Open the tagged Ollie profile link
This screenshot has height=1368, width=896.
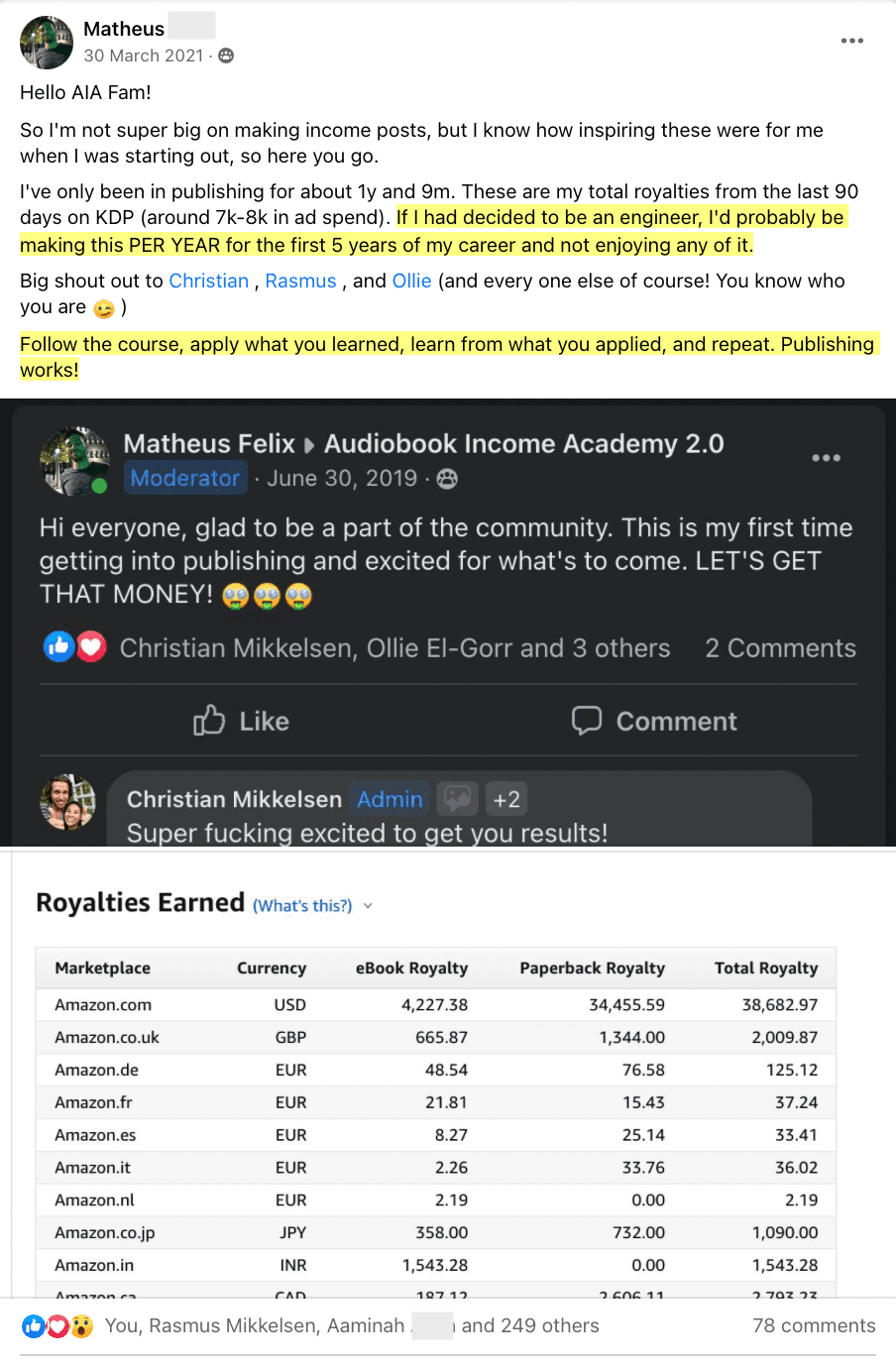pyautogui.click(x=411, y=281)
